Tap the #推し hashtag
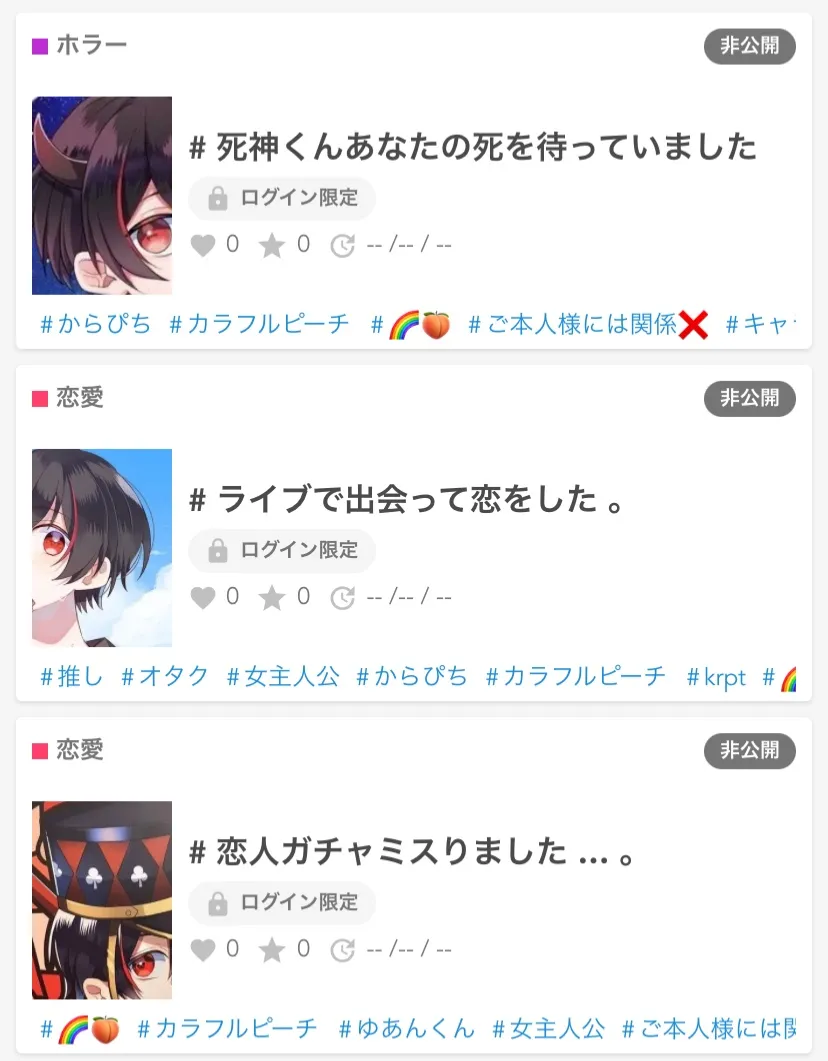Screen dimensions: 828x1061 pyautogui.click(x=72, y=677)
